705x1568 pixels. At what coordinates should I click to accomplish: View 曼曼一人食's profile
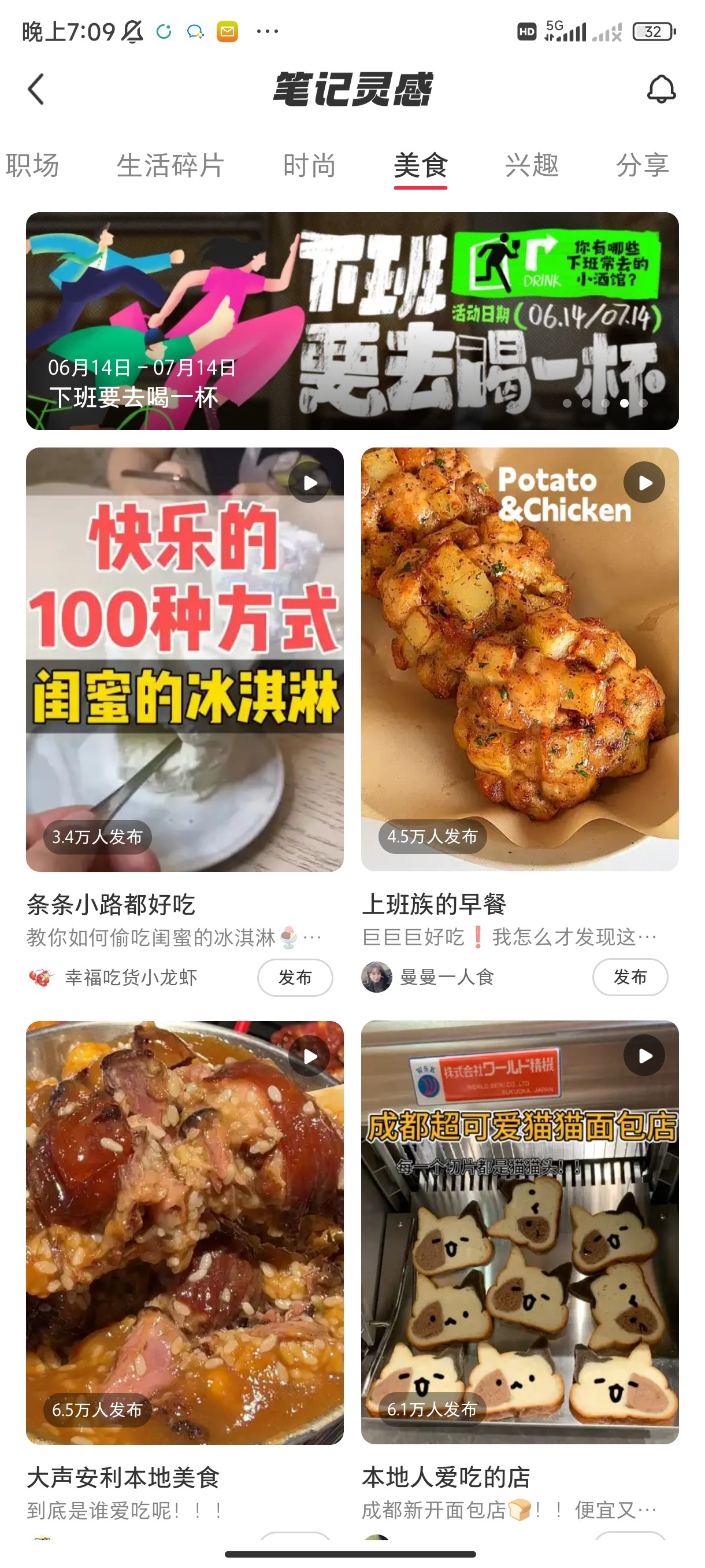click(x=447, y=977)
